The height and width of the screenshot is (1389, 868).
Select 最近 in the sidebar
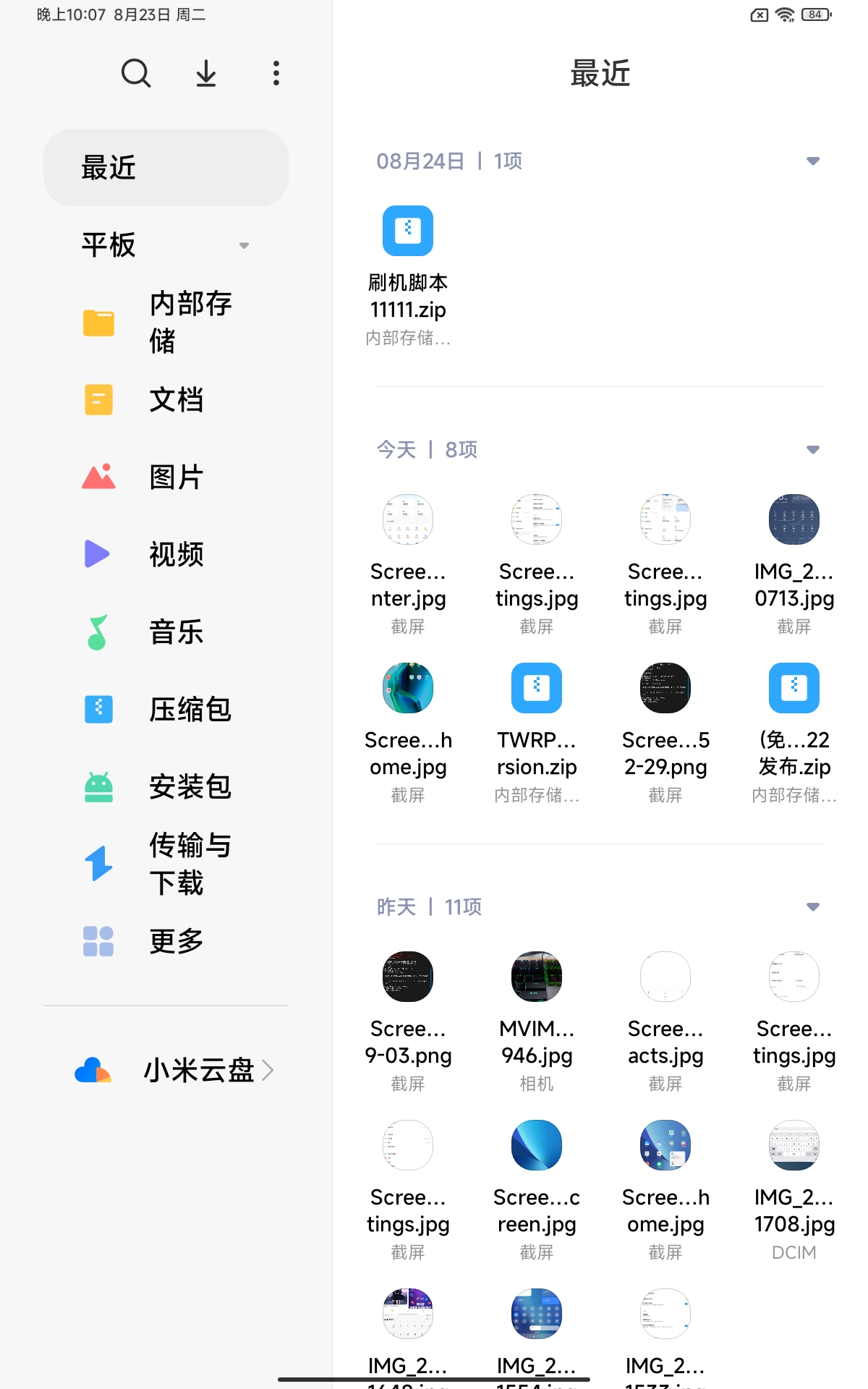(x=166, y=168)
